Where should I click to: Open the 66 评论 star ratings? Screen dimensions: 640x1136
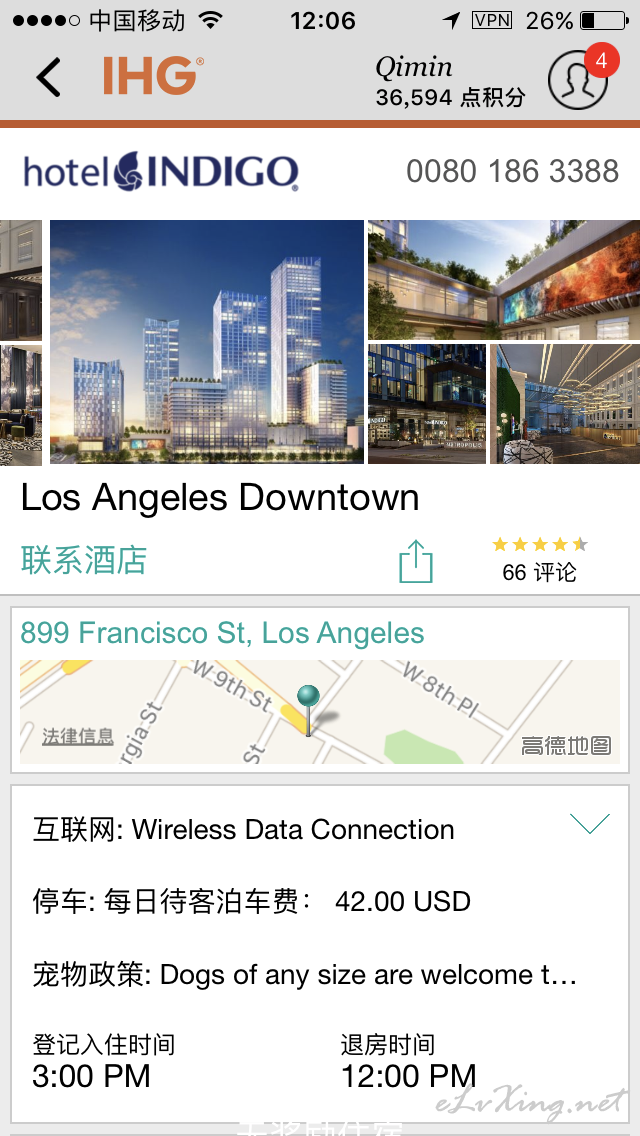tap(539, 560)
